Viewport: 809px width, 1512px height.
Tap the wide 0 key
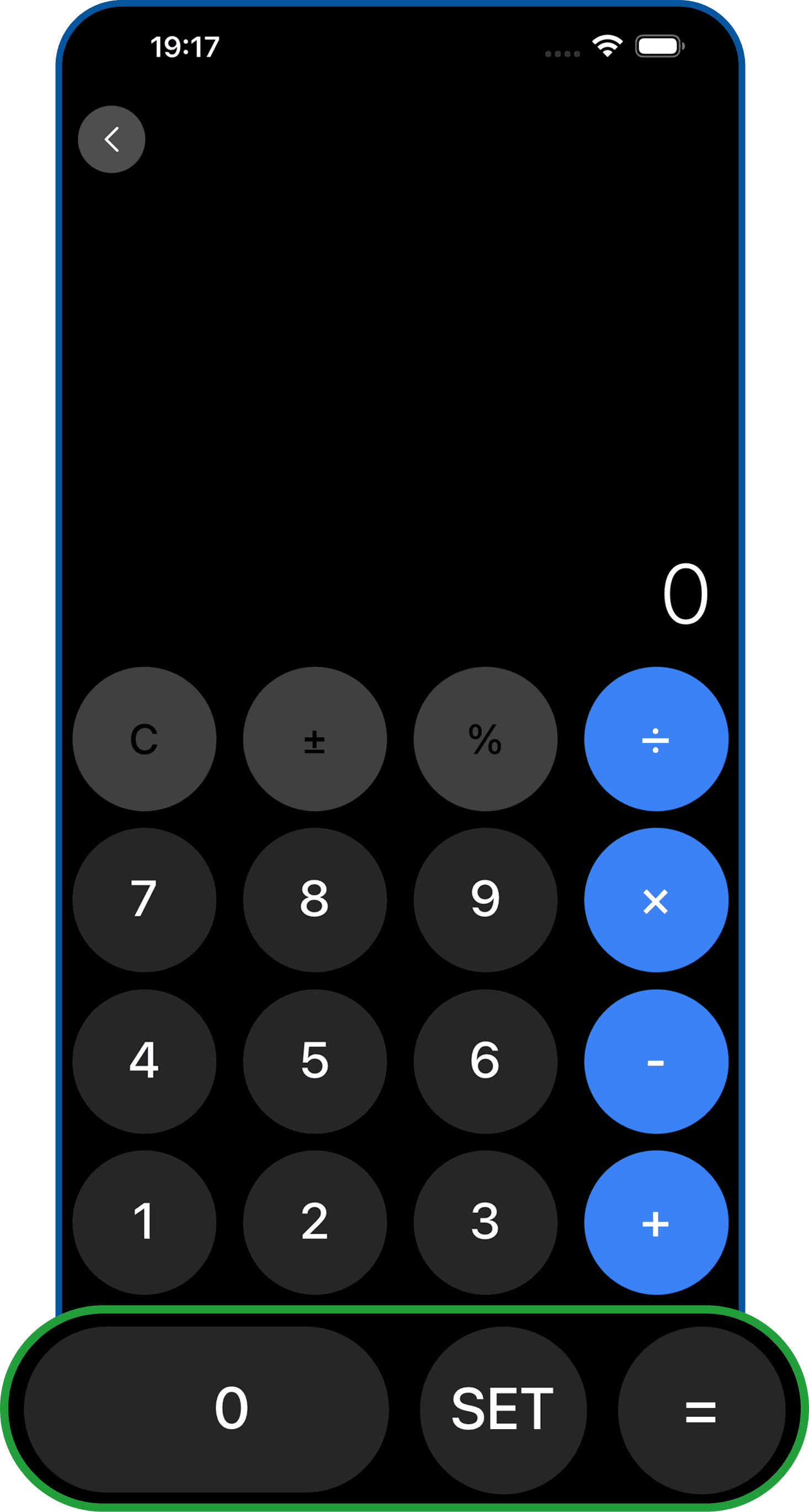[x=206, y=1409]
